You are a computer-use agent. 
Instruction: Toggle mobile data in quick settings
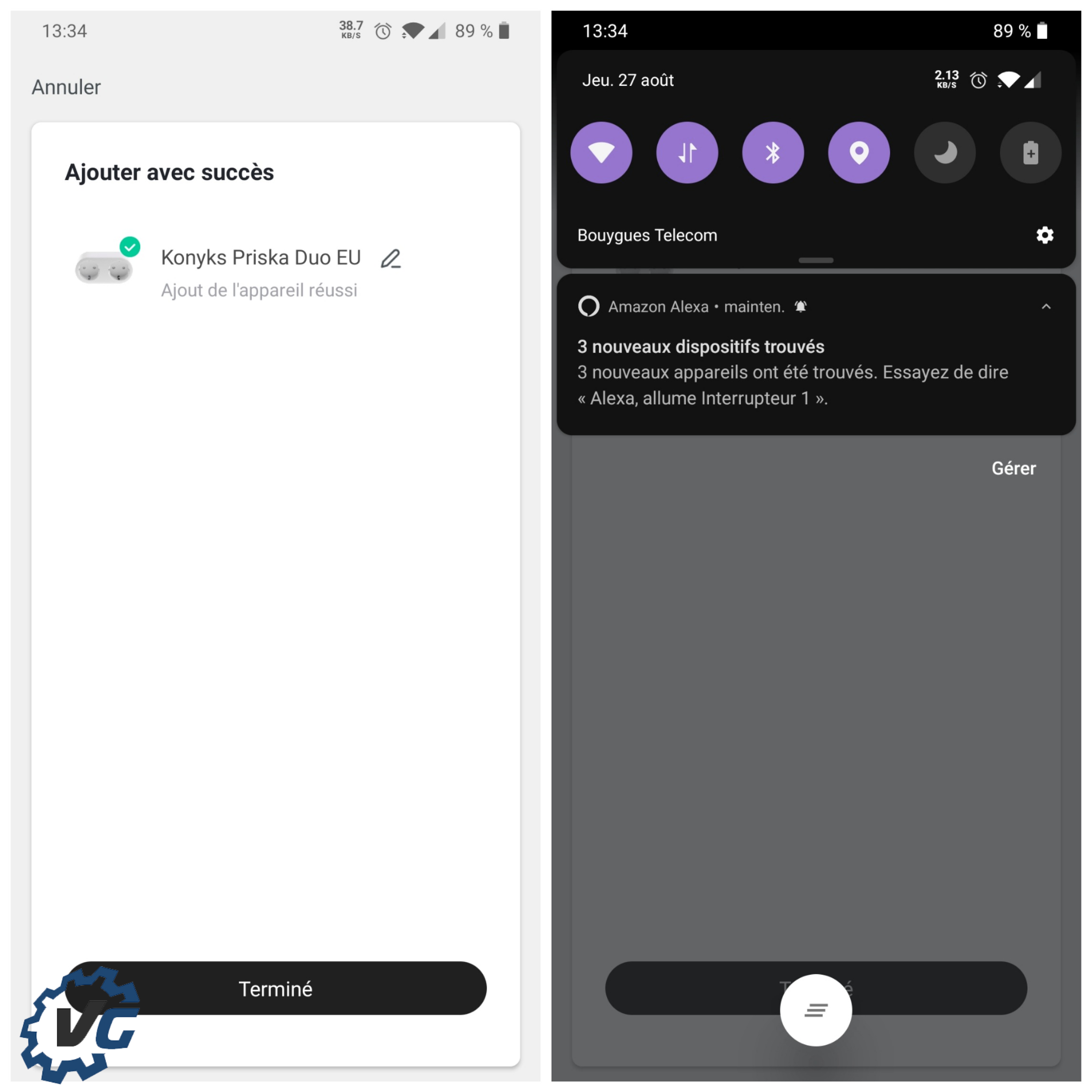click(x=687, y=153)
